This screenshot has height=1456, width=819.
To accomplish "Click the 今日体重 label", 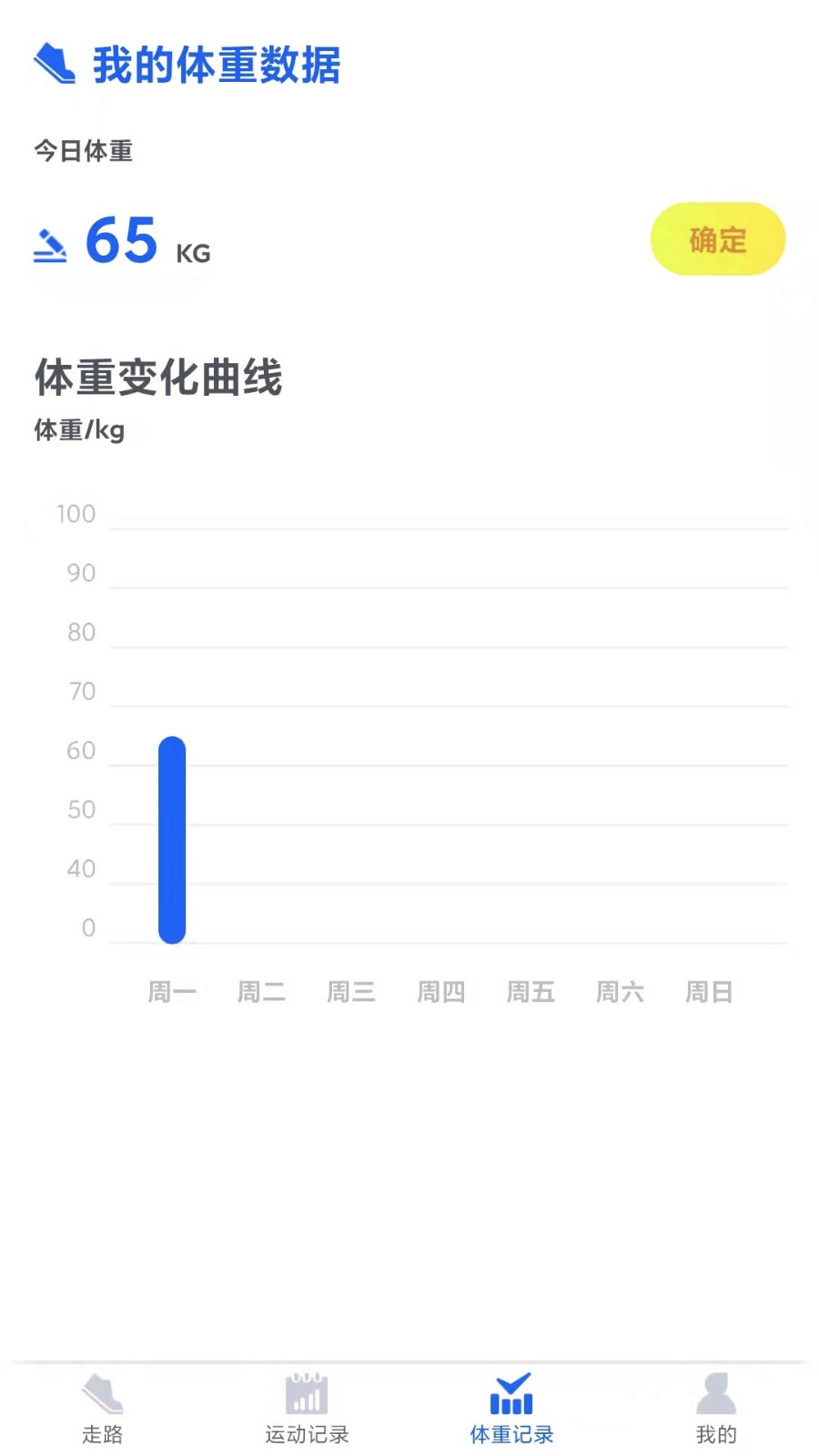I will tap(83, 151).
